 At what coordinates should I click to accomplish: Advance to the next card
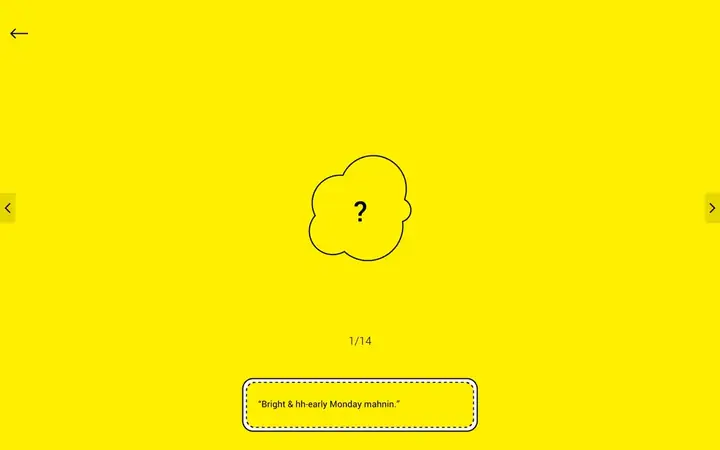(712, 208)
